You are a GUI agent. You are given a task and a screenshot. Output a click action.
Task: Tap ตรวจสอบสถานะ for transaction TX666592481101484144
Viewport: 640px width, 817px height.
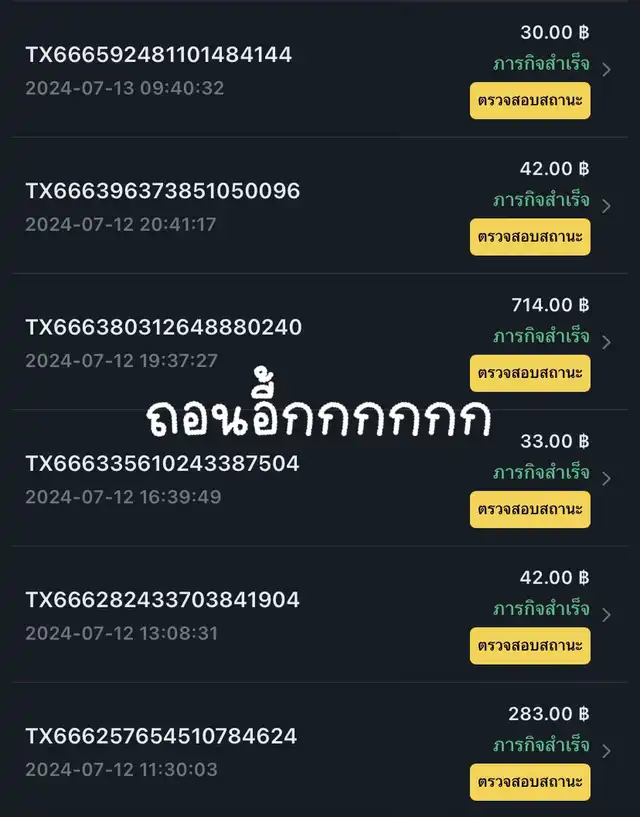tap(530, 101)
